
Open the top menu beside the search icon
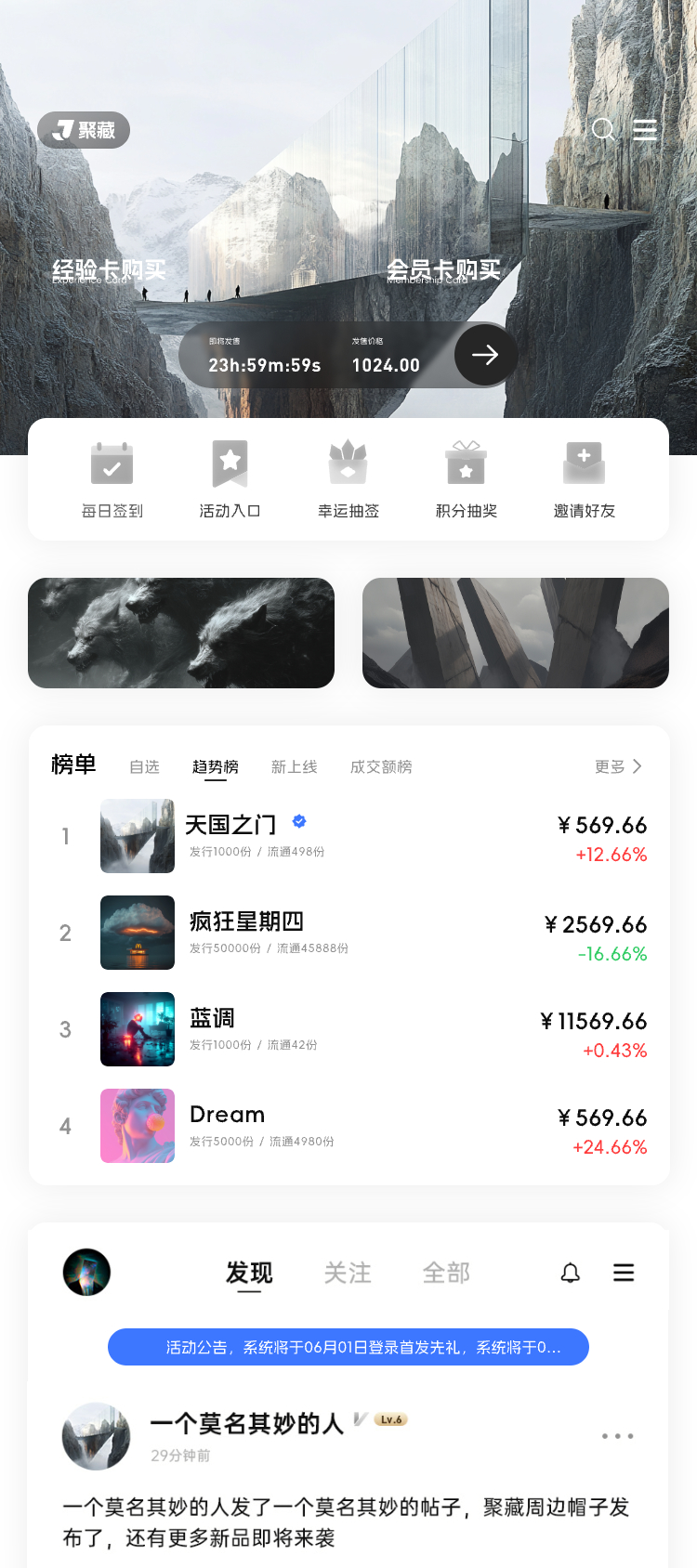(645, 129)
